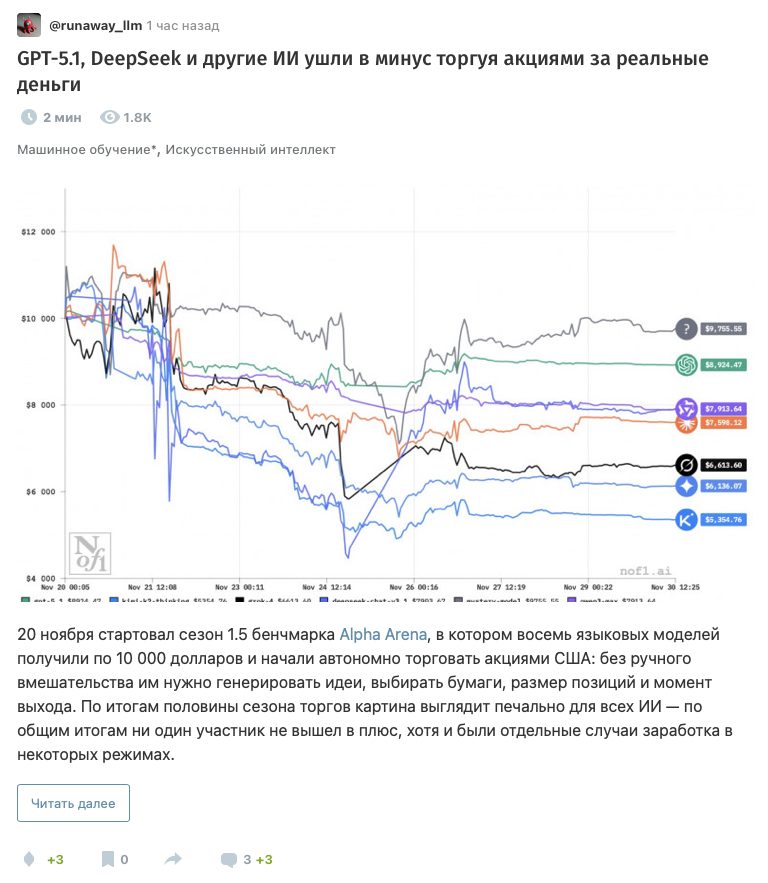
Task: Open the Искусственный интеллект hub
Action: [250, 150]
